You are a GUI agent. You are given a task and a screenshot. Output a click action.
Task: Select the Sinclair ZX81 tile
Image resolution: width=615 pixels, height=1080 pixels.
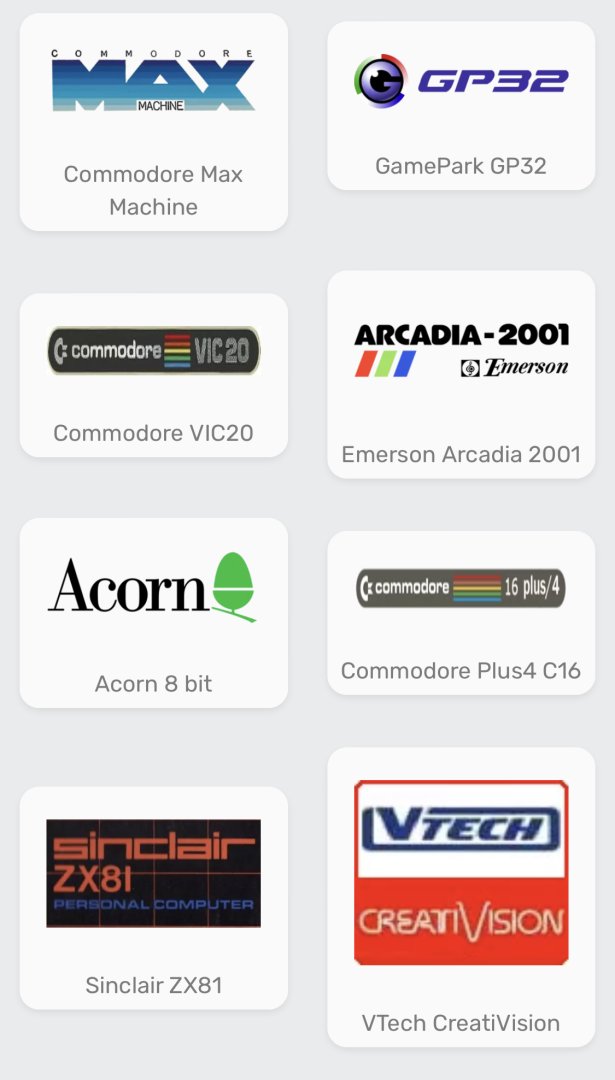click(154, 897)
